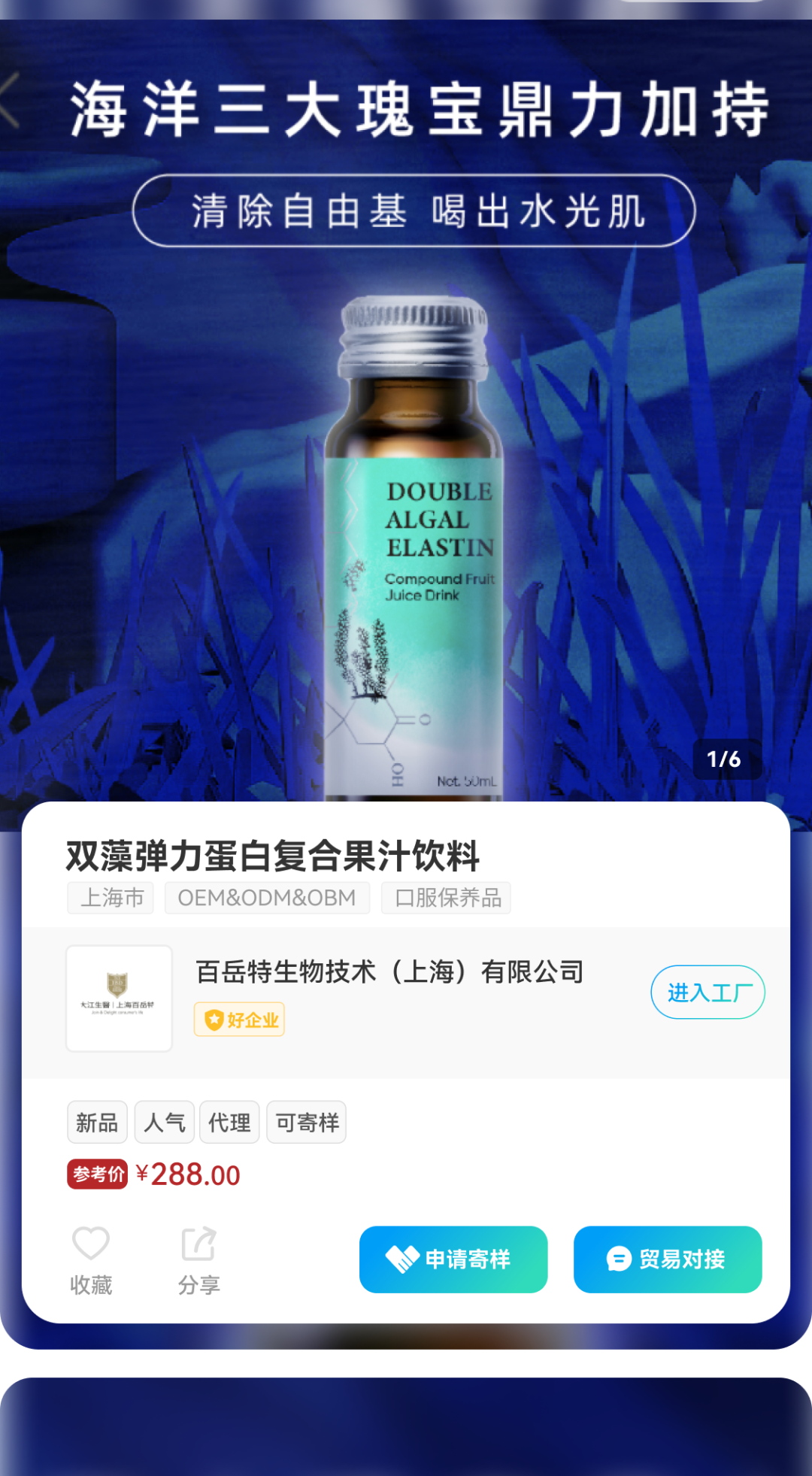
Task: Tap the gold shield icon on the 好企业 badge
Action: click(x=214, y=1020)
